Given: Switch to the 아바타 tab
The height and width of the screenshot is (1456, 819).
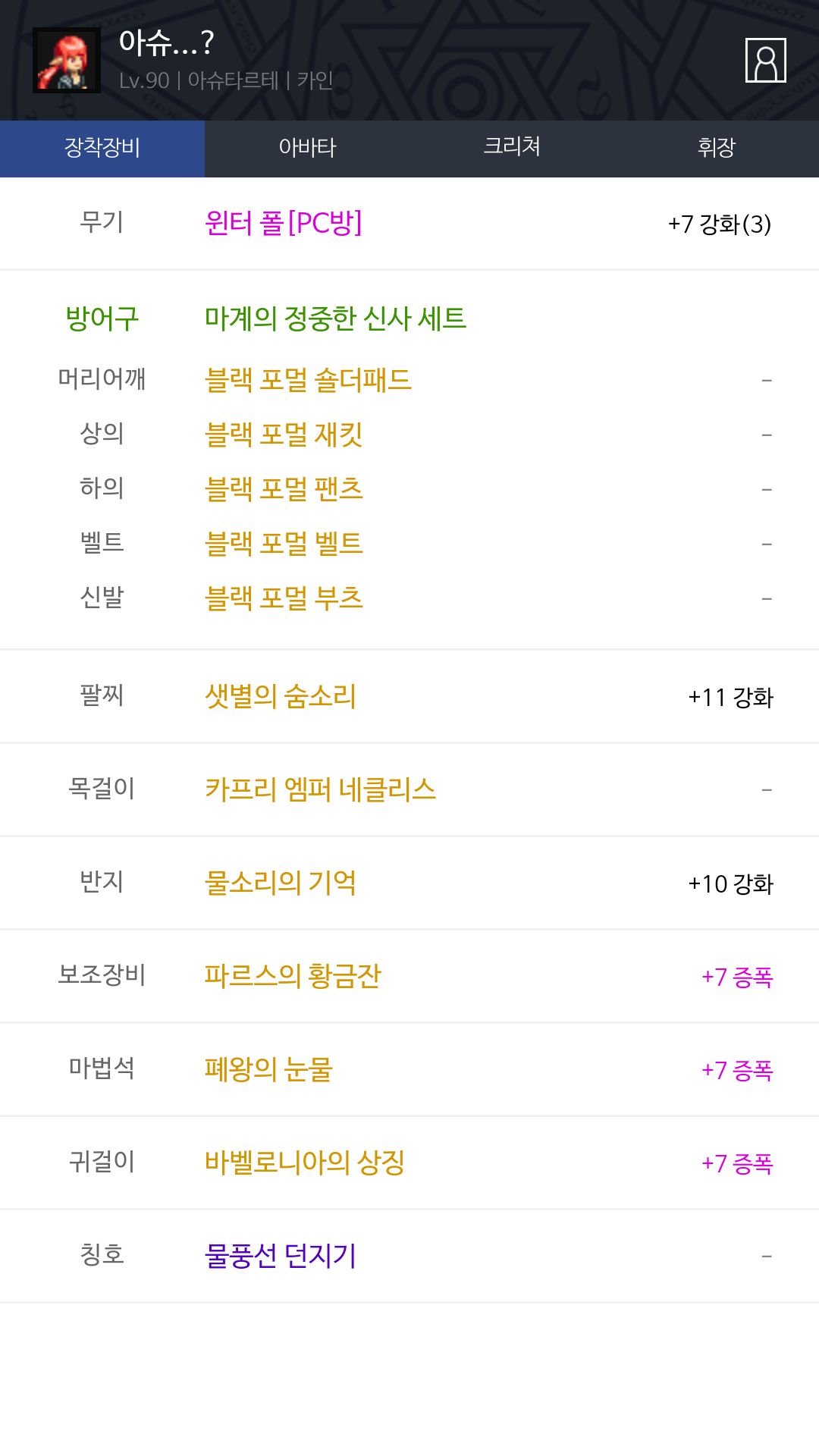Looking at the screenshot, I should click(x=307, y=148).
